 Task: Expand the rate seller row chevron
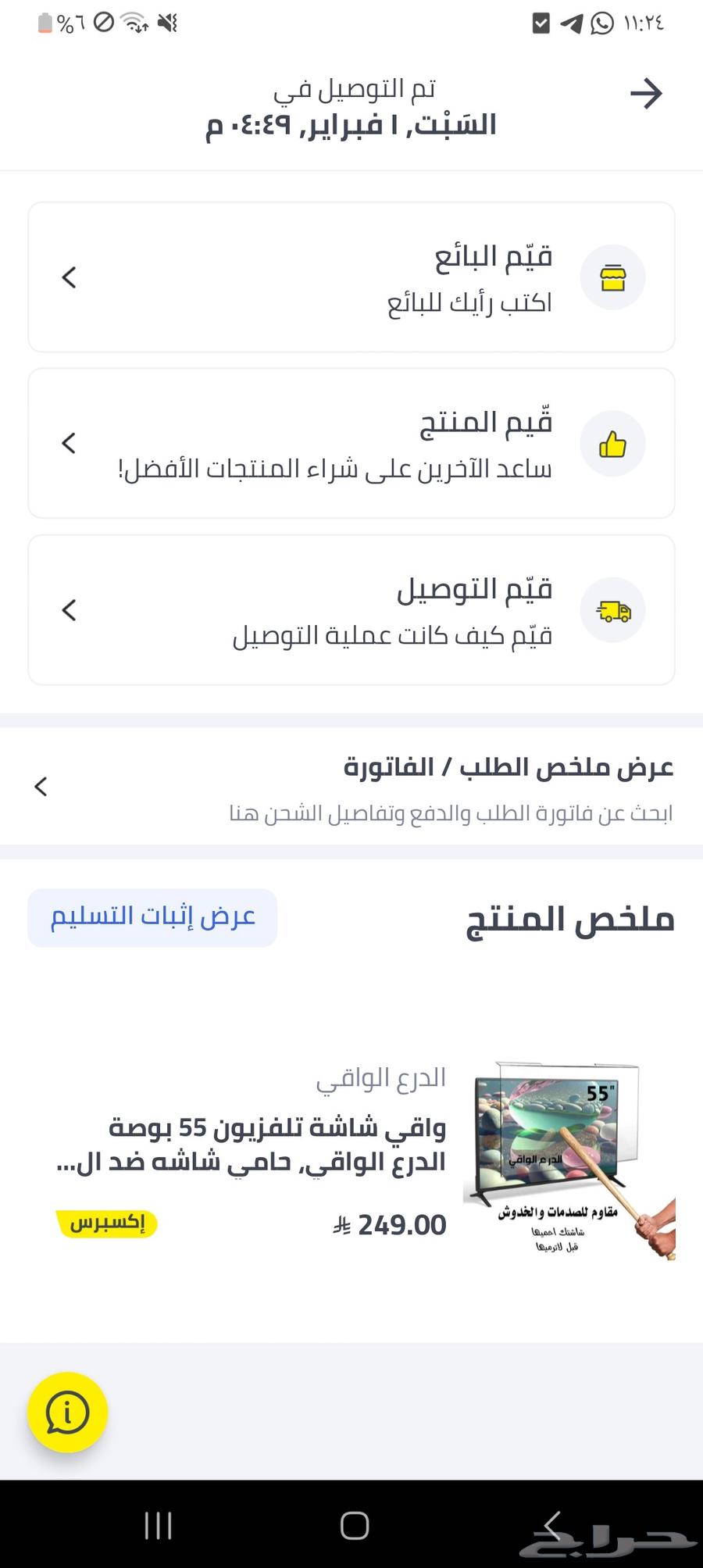pyautogui.click(x=68, y=277)
